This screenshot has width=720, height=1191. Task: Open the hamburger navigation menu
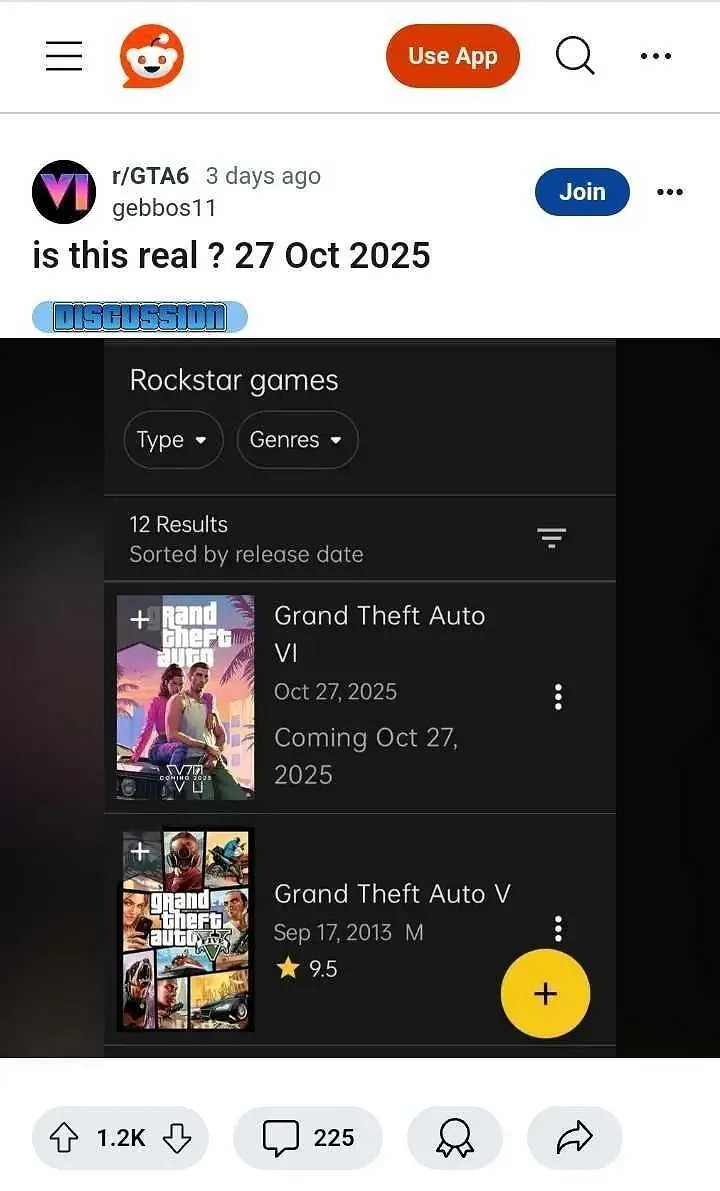click(x=64, y=56)
